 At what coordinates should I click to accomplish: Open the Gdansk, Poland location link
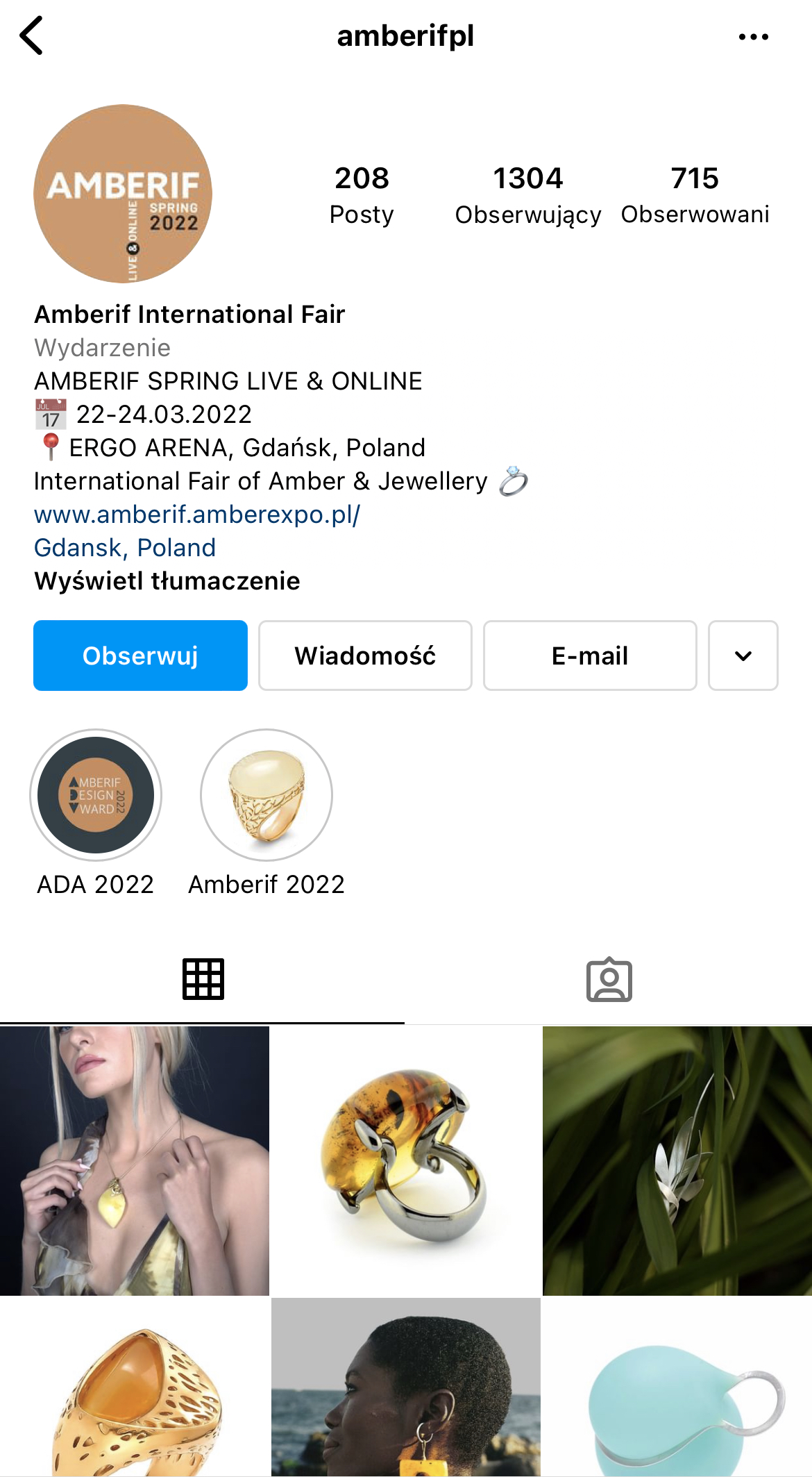pyautogui.click(x=125, y=548)
